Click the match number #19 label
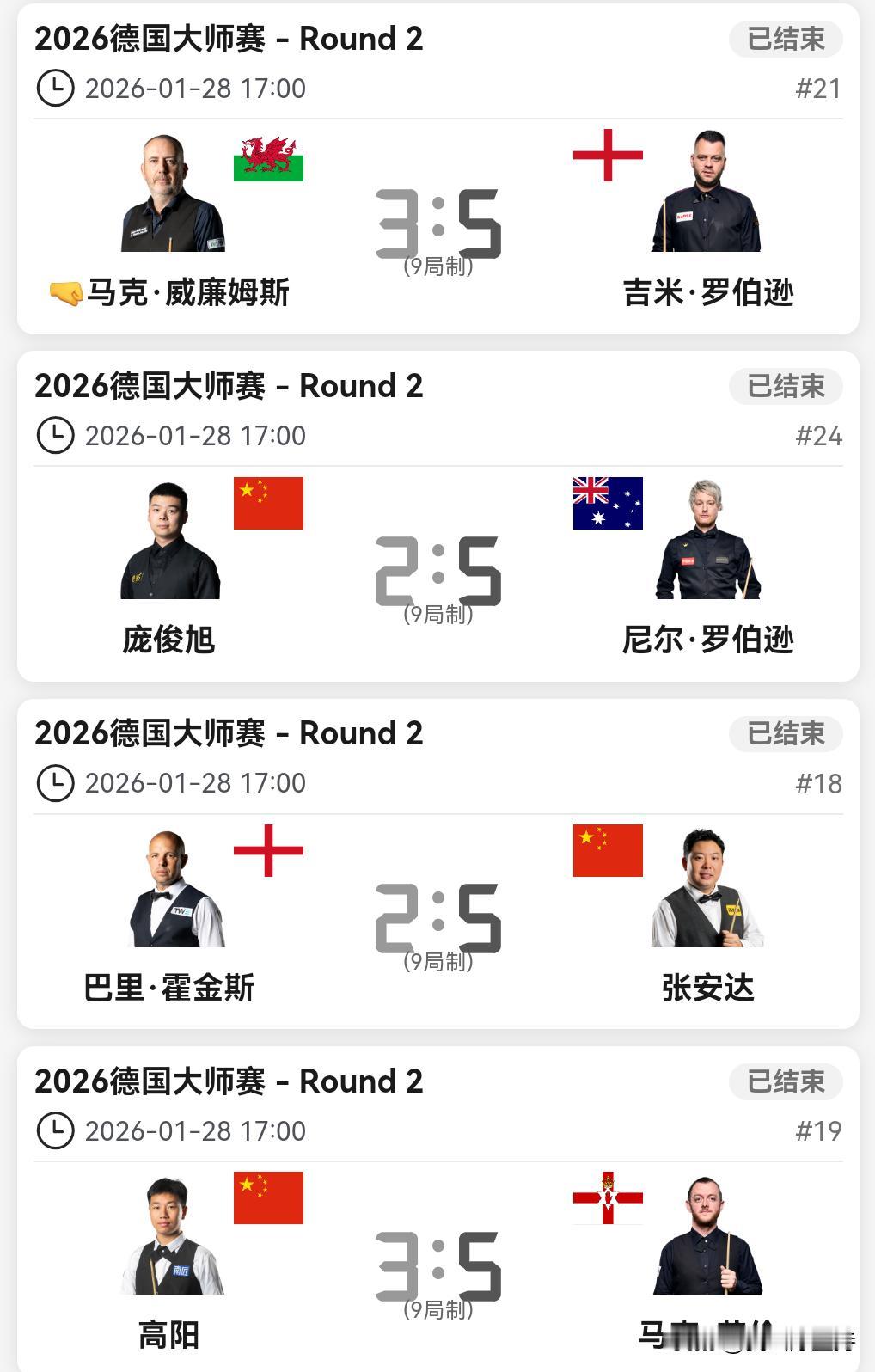 (819, 1130)
